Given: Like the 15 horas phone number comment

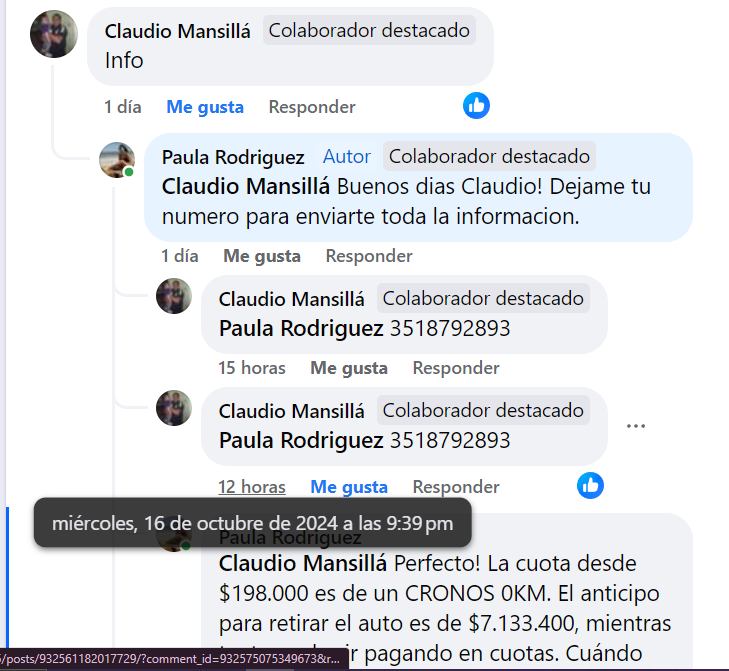Looking at the screenshot, I should coord(349,368).
